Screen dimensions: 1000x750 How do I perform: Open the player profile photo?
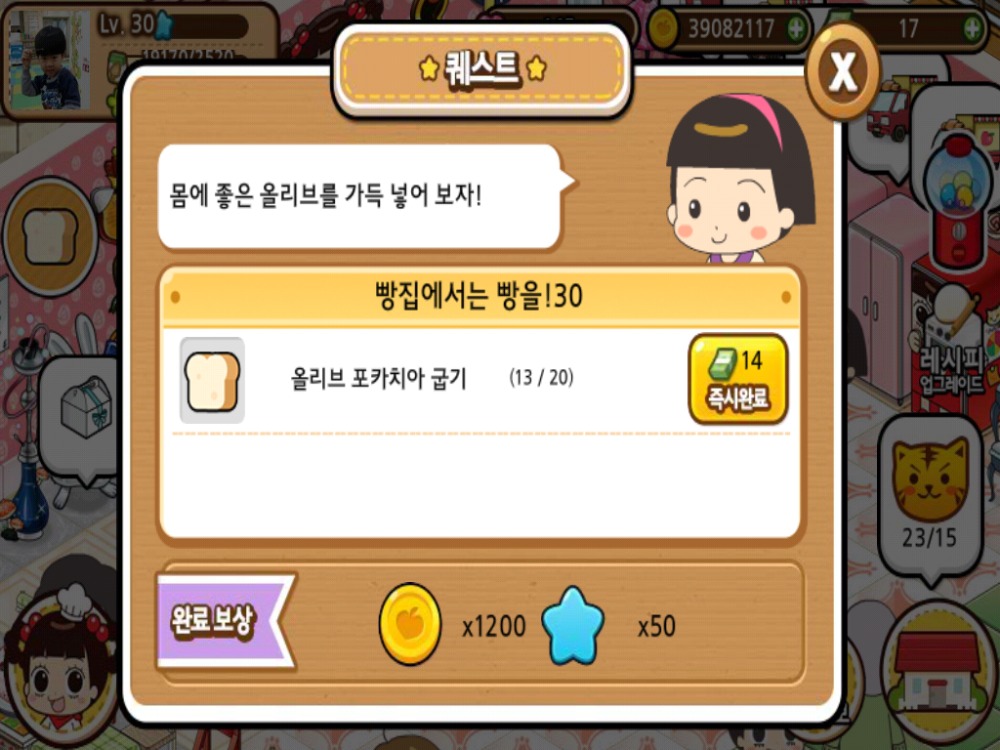[48, 60]
